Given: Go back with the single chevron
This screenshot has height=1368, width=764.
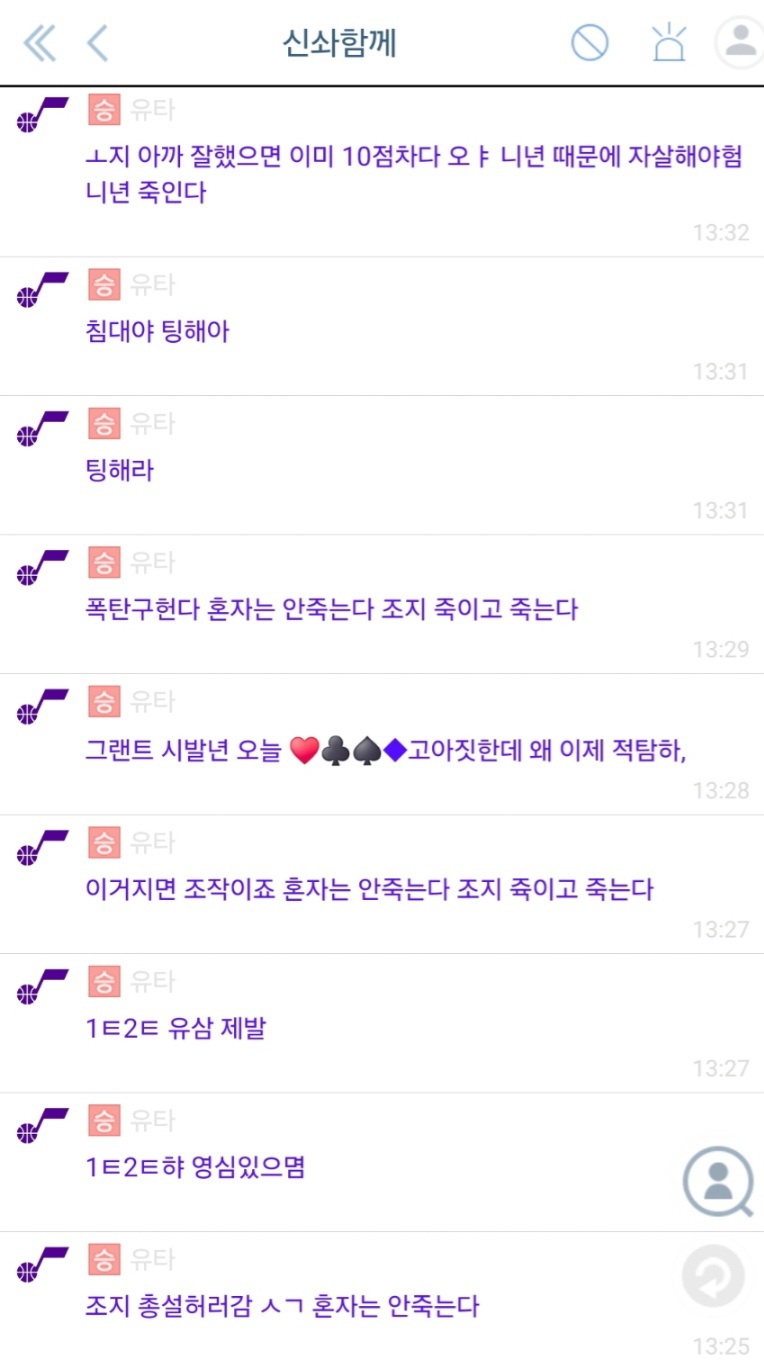Looking at the screenshot, I should tap(97, 43).
